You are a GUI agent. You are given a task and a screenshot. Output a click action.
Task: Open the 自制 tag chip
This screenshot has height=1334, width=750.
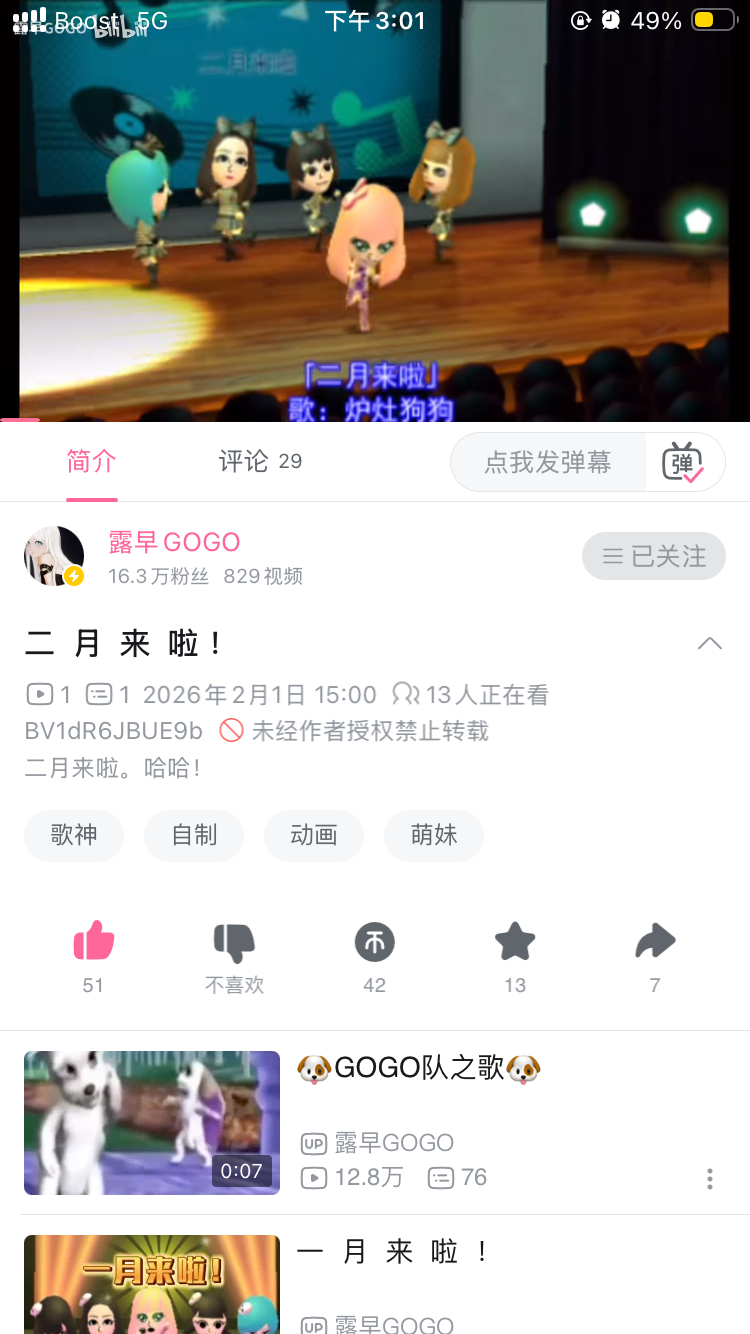[194, 835]
